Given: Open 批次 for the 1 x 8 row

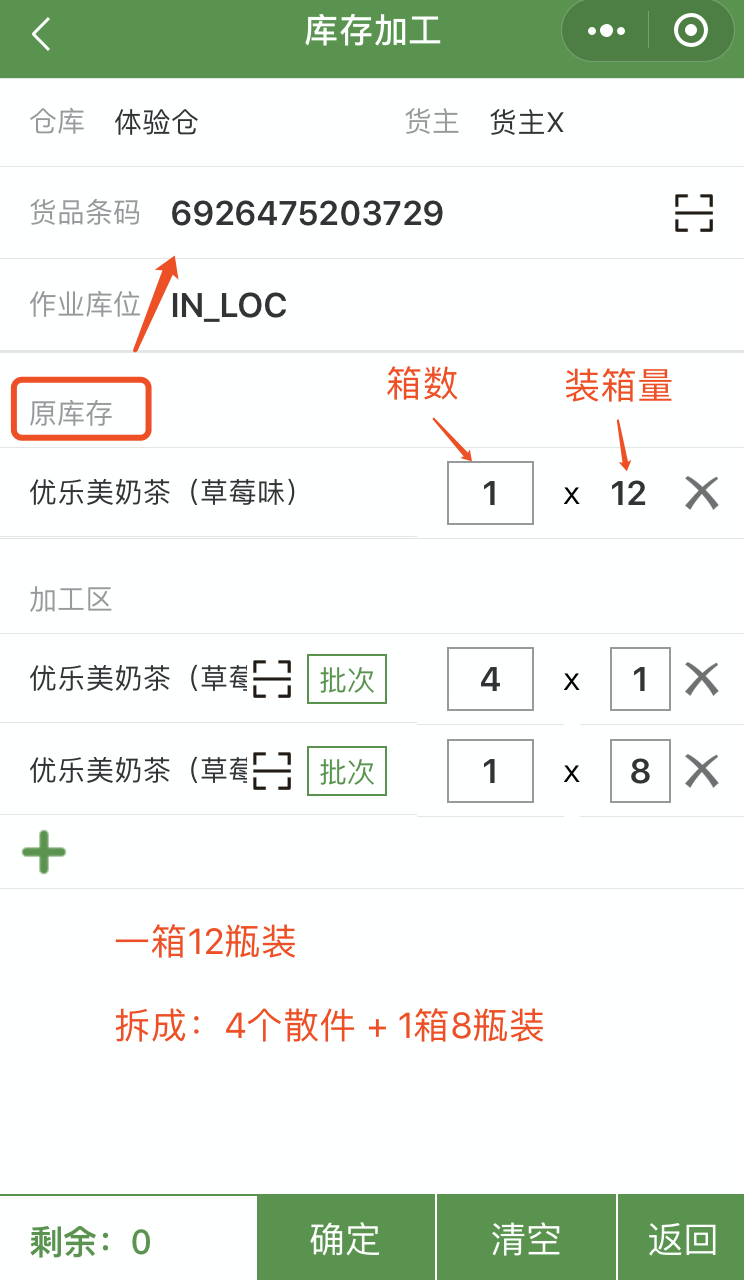Looking at the screenshot, I should [x=347, y=771].
